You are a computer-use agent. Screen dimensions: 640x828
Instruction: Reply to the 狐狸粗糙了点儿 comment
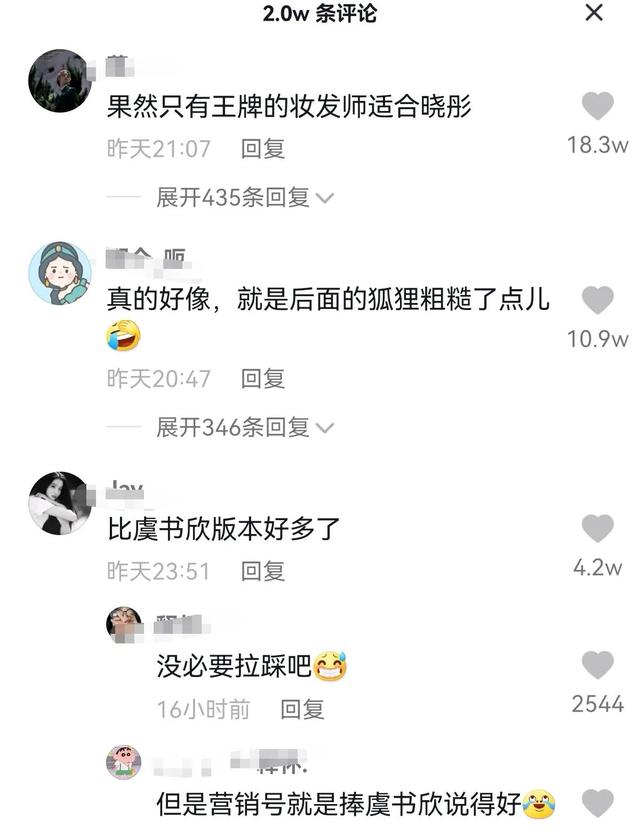click(263, 379)
